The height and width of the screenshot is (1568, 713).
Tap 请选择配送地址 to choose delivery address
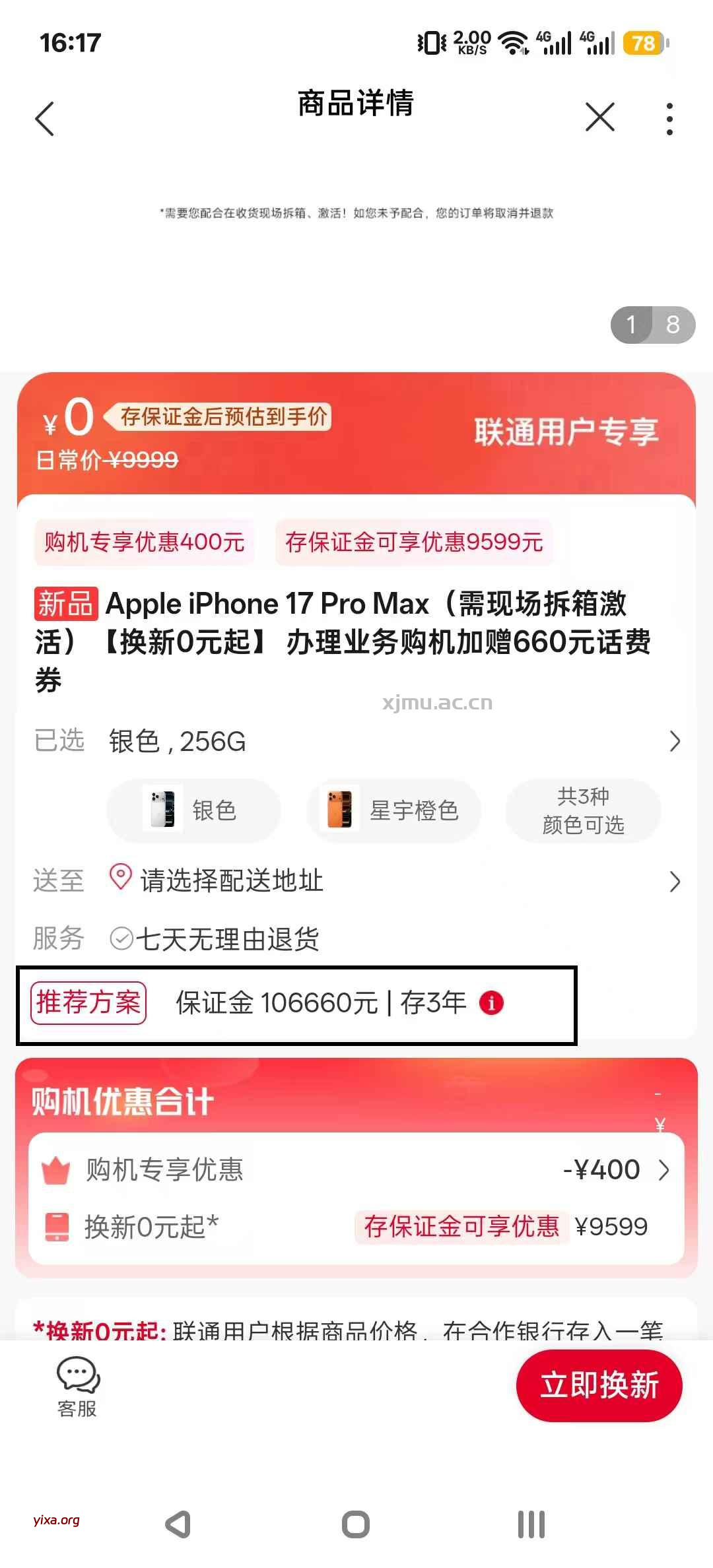click(x=232, y=882)
